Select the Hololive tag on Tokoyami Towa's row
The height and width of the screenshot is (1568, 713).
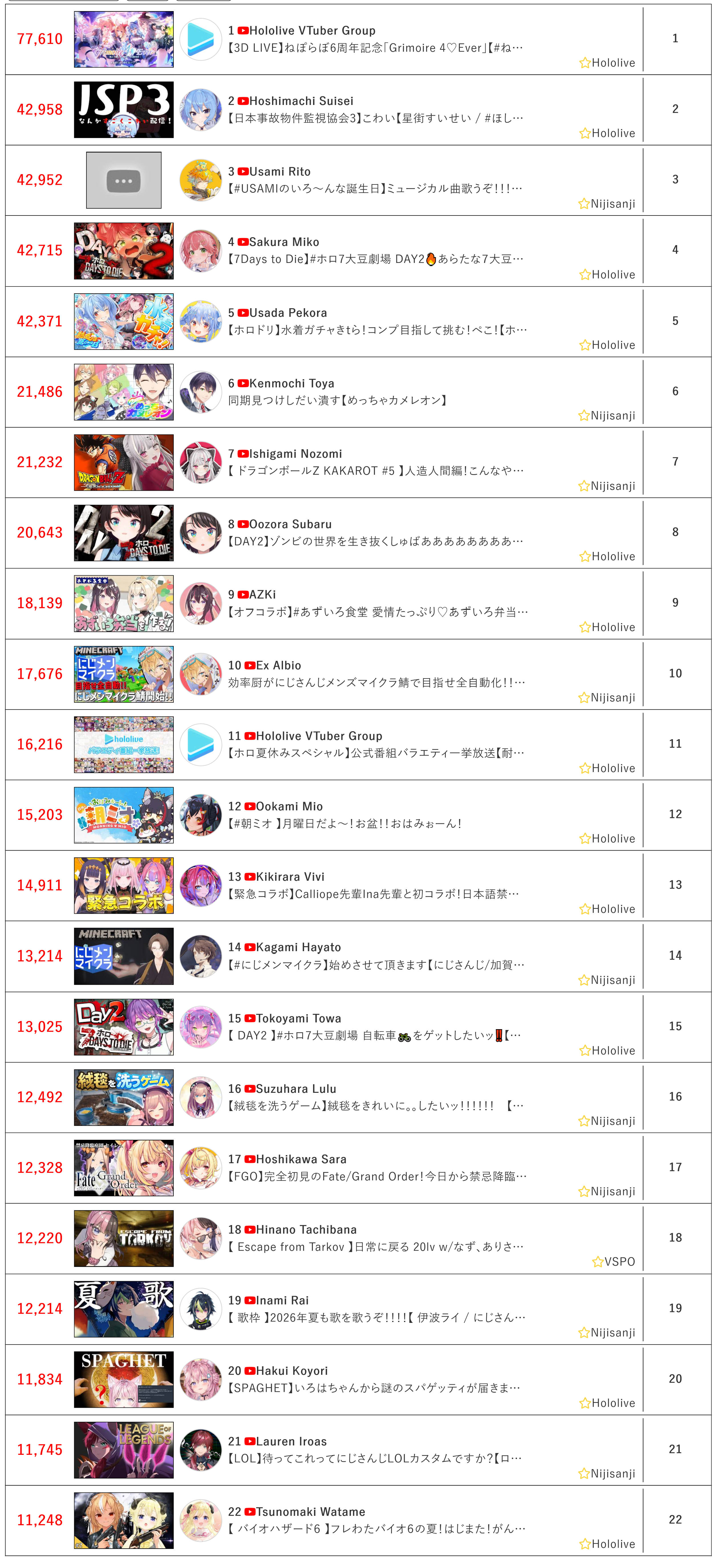pyautogui.click(x=607, y=1051)
